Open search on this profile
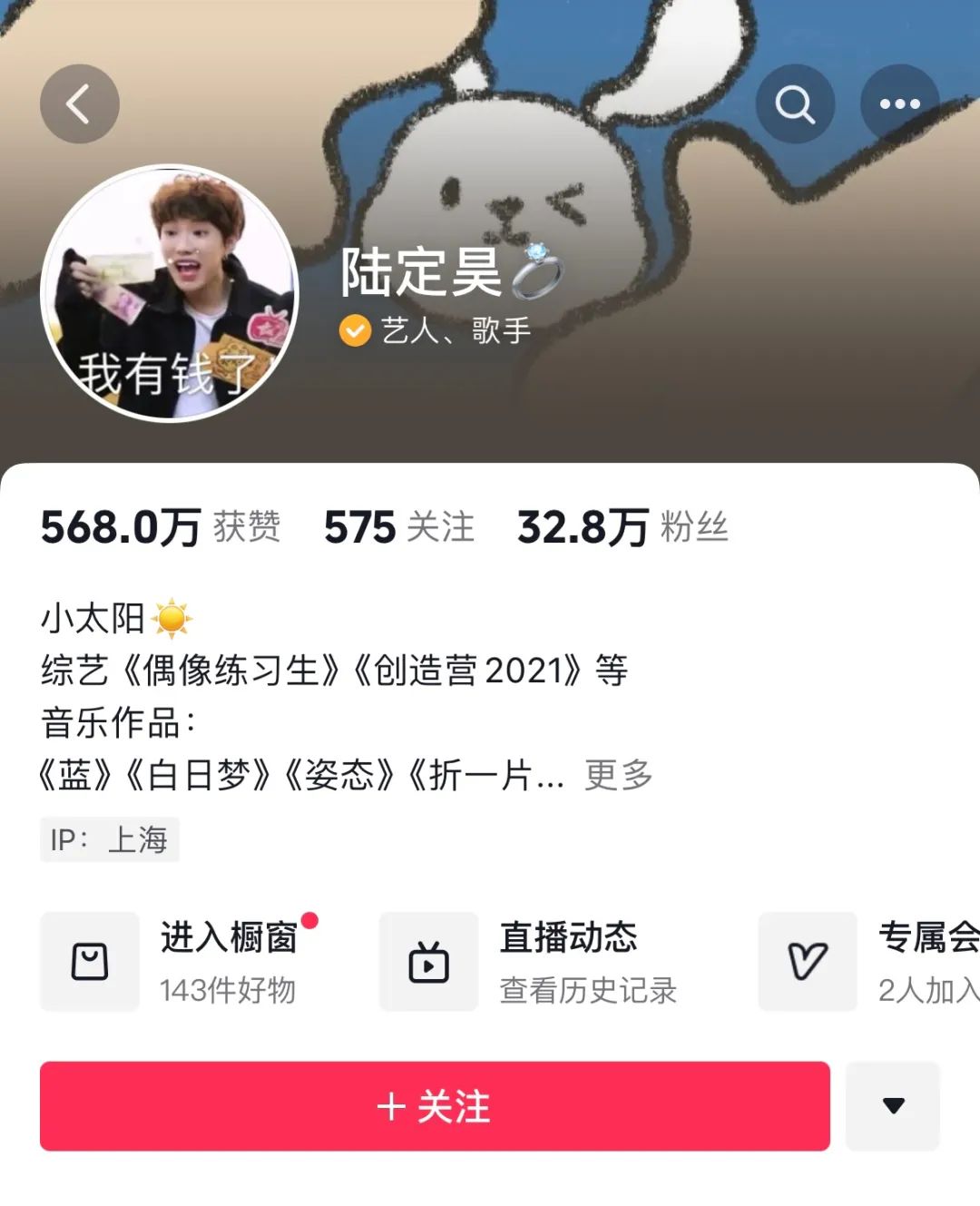Screen dimensions: 980x1206 pos(795,104)
